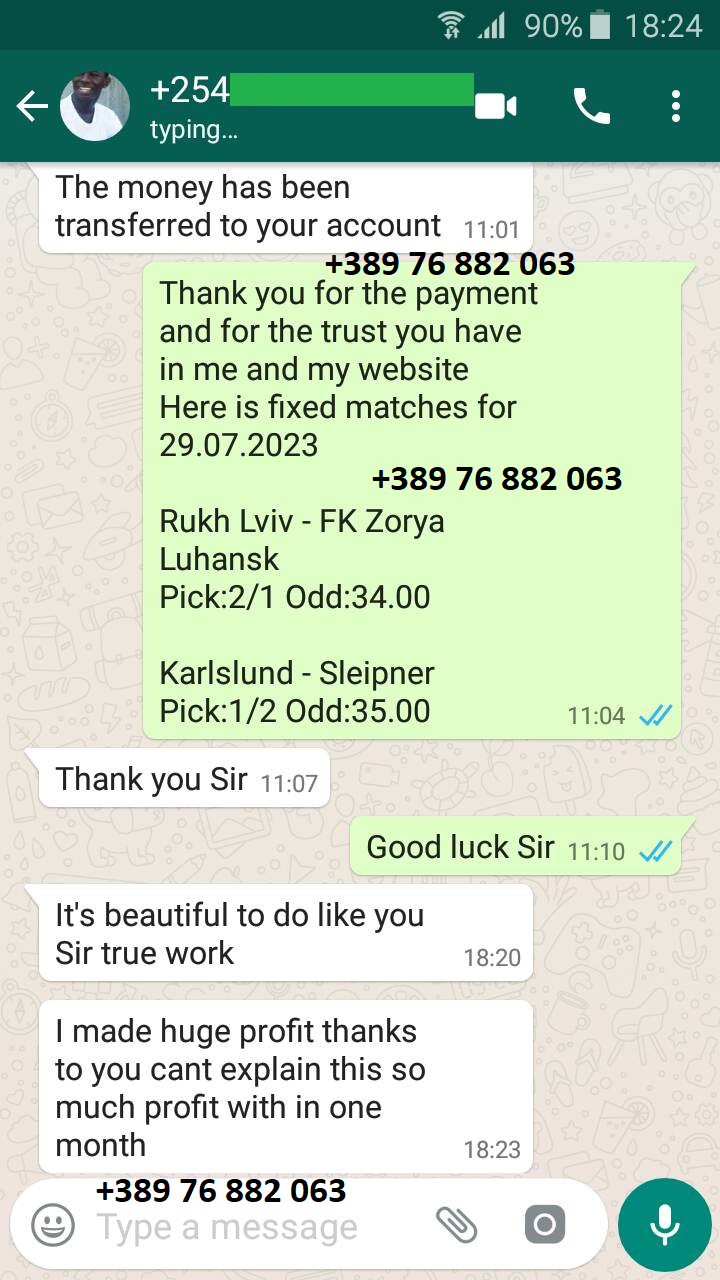
Task: Open the camera from the message bar
Action: click(x=545, y=1225)
